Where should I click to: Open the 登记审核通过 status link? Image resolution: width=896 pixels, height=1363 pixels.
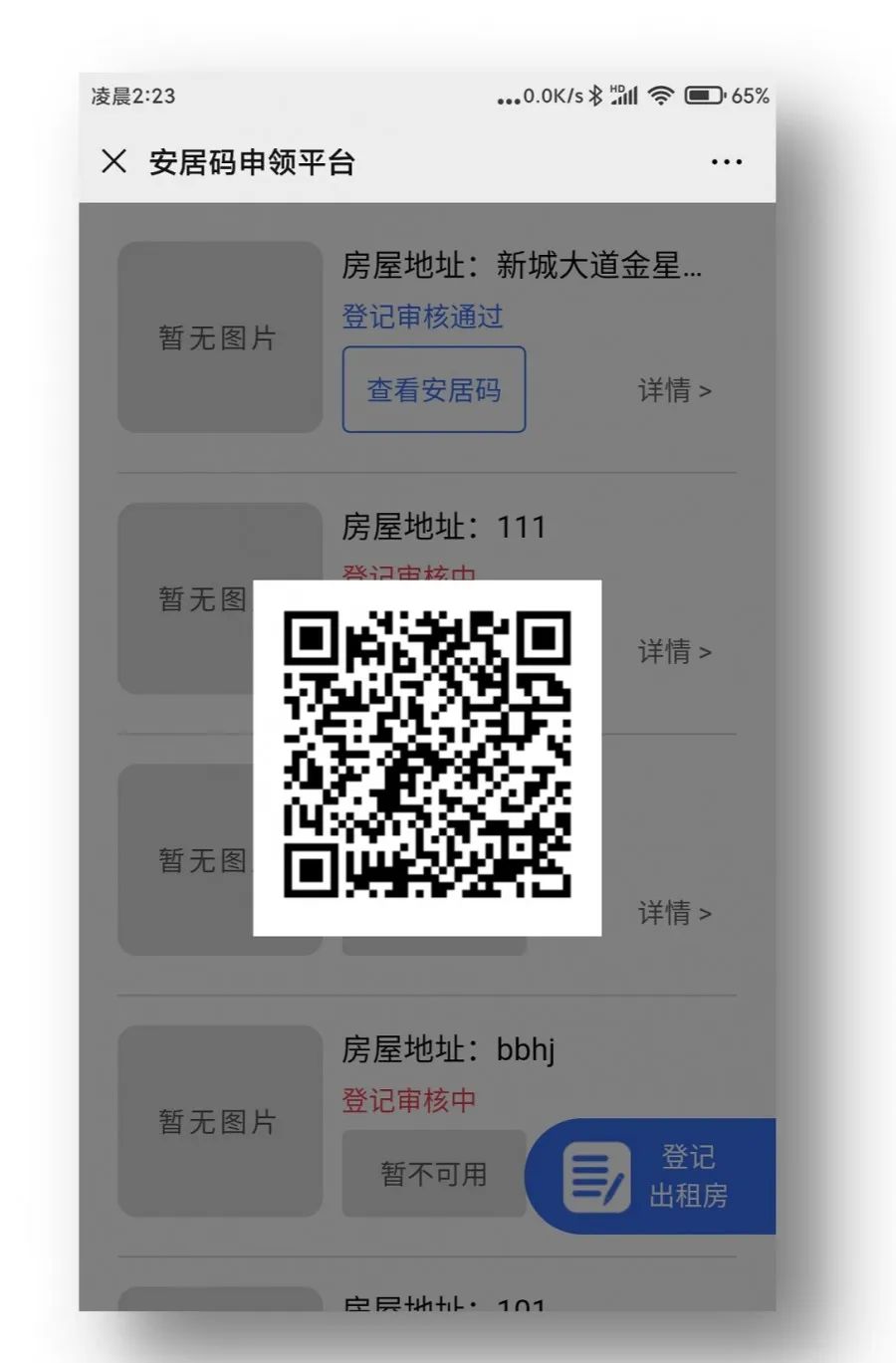click(x=422, y=317)
